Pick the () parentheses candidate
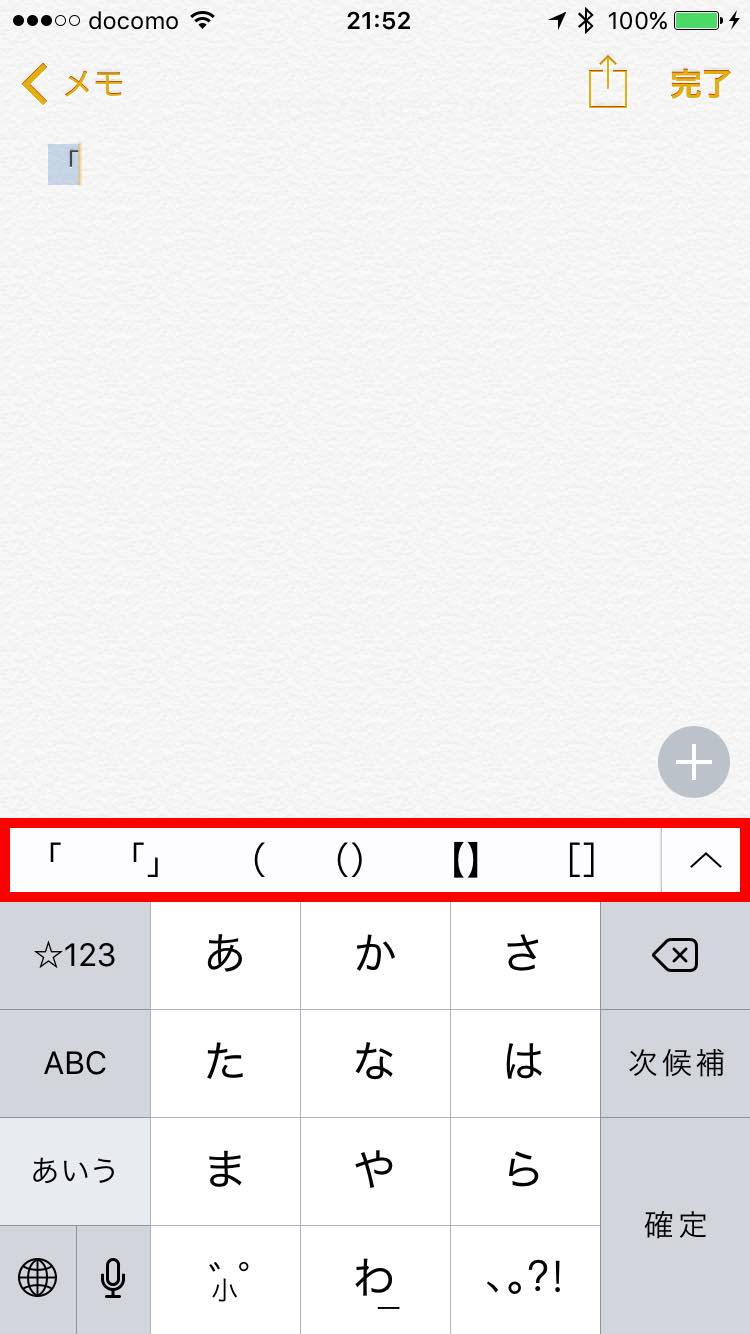 coord(350,860)
